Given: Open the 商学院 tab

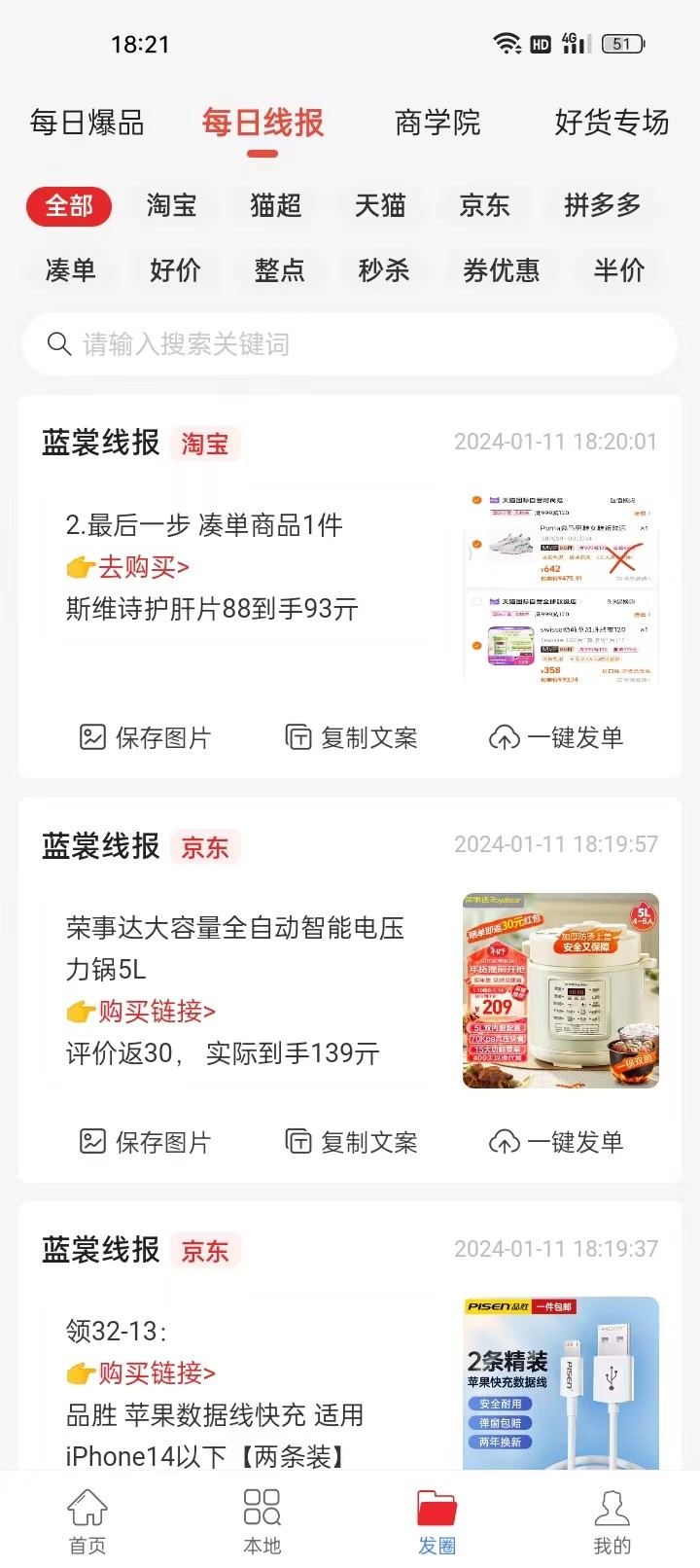Looking at the screenshot, I should coord(437,124).
